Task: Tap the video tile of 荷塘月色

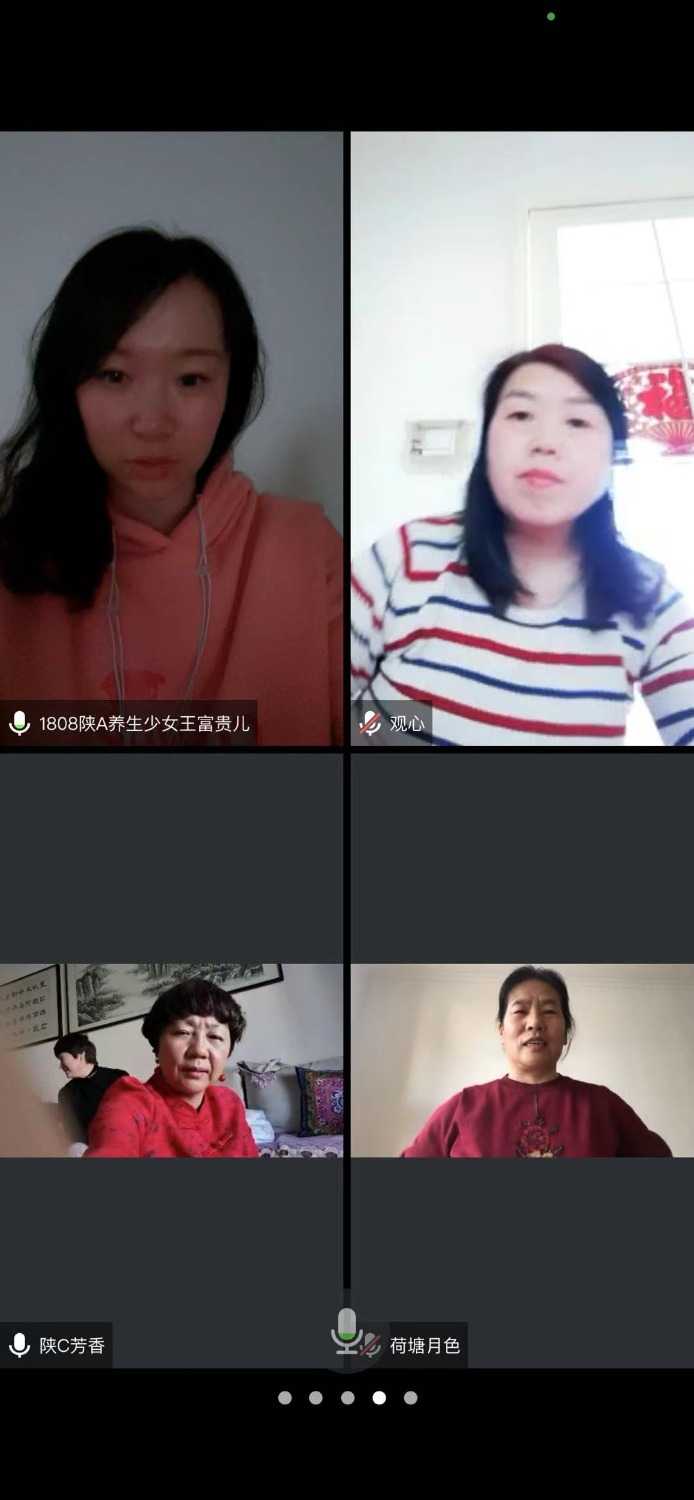Action: click(x=522, y=1060)
